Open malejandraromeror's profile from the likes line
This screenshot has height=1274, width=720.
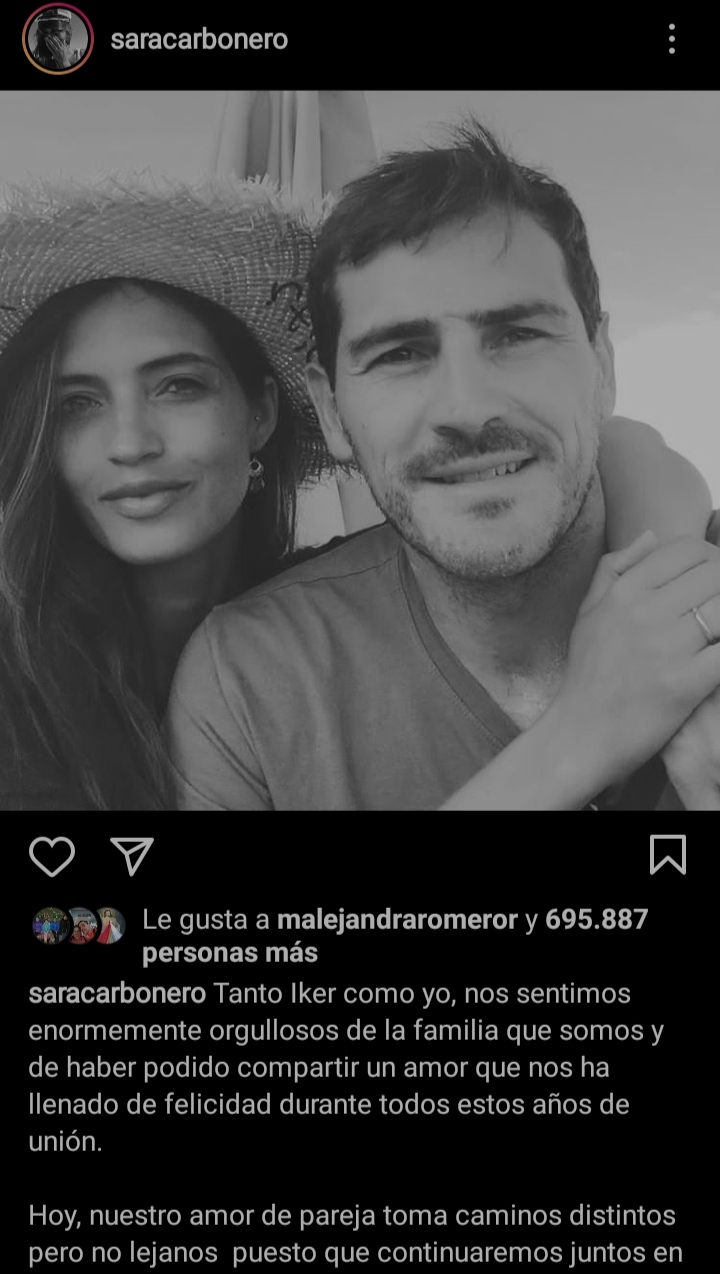pos(397,920)
